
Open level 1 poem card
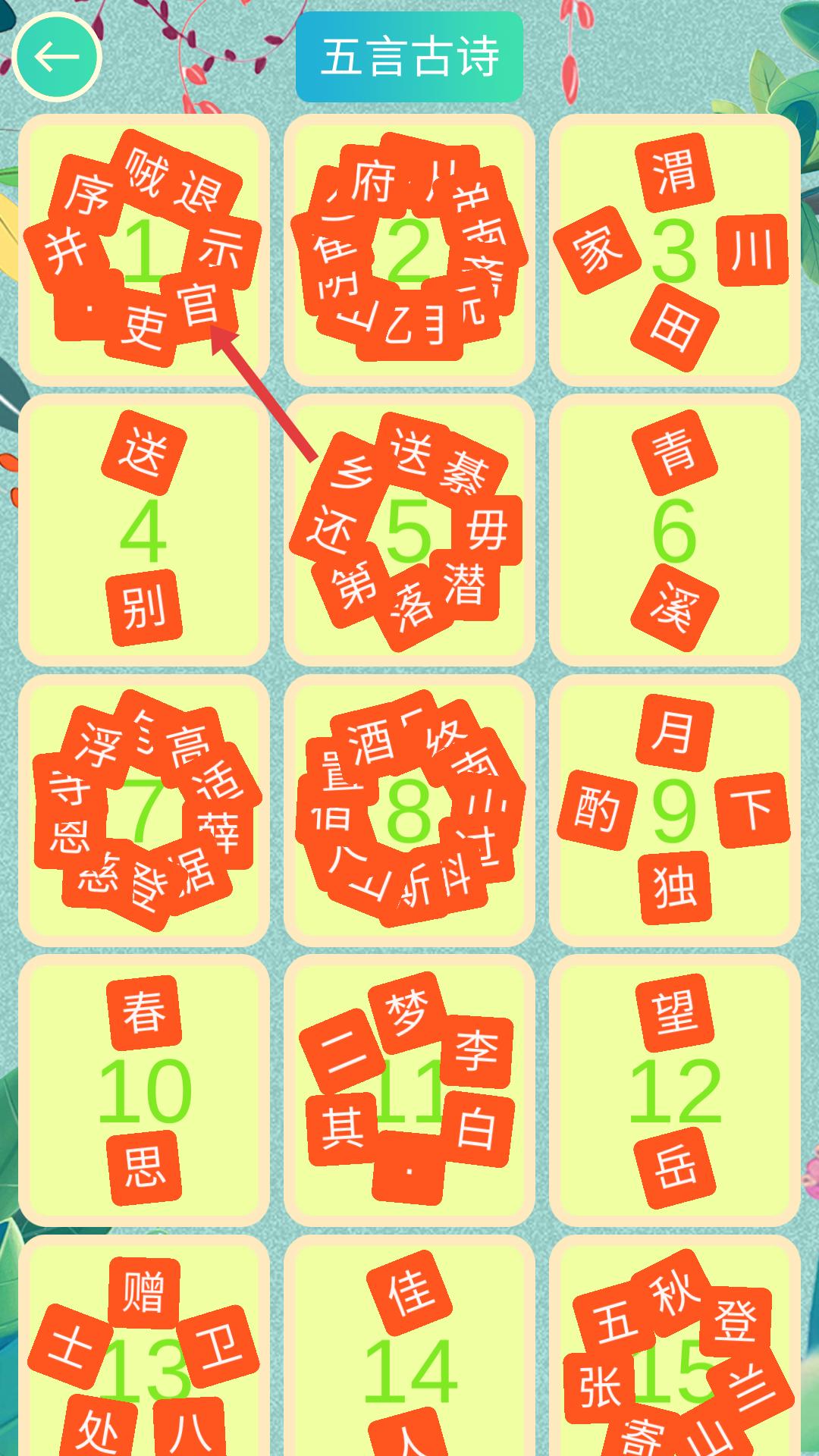click(x=144, y=250)
